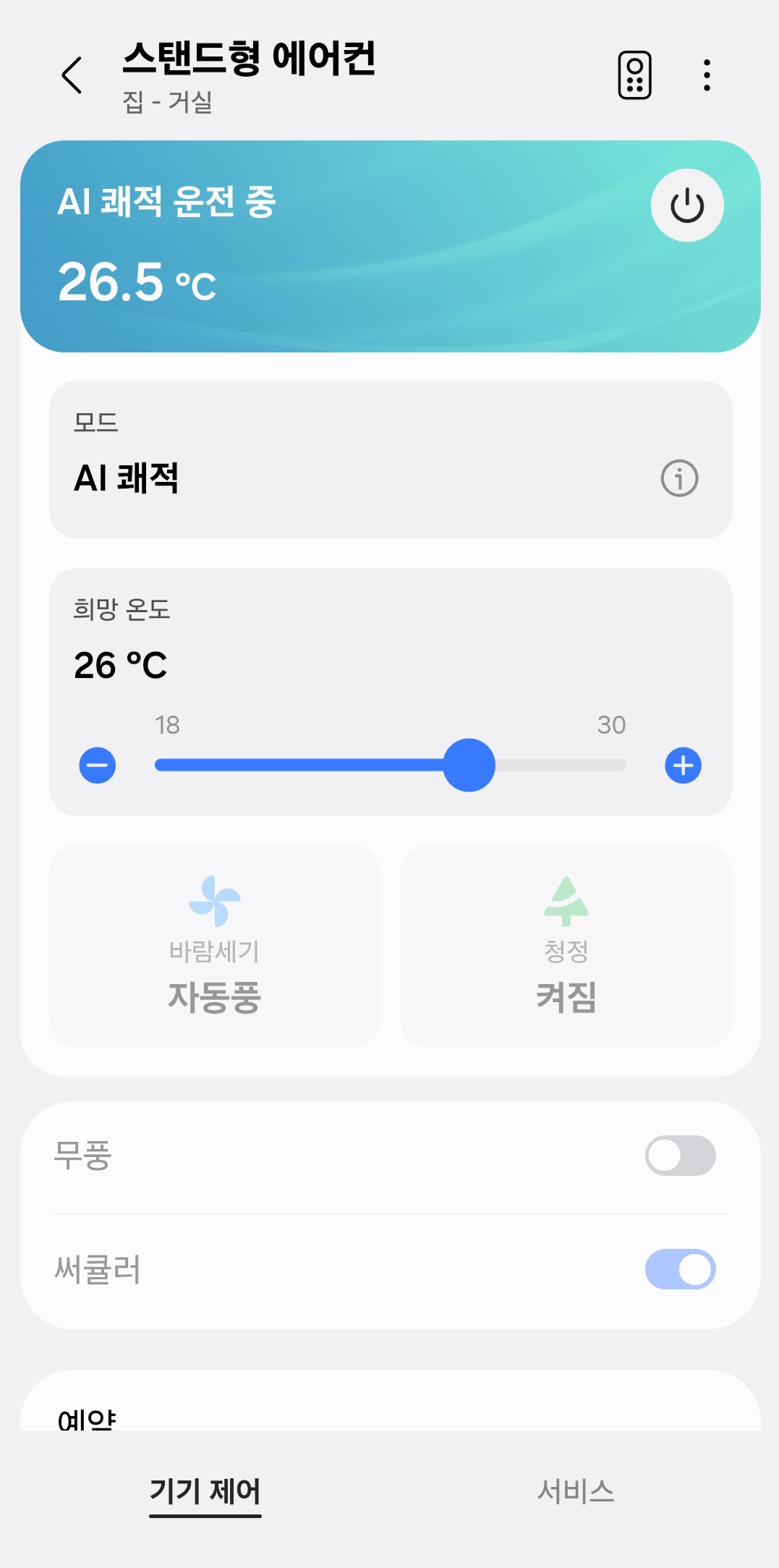779x1568 pixels.
Task: Tap the 희망 온도 slider track
Action: [391, 766]
